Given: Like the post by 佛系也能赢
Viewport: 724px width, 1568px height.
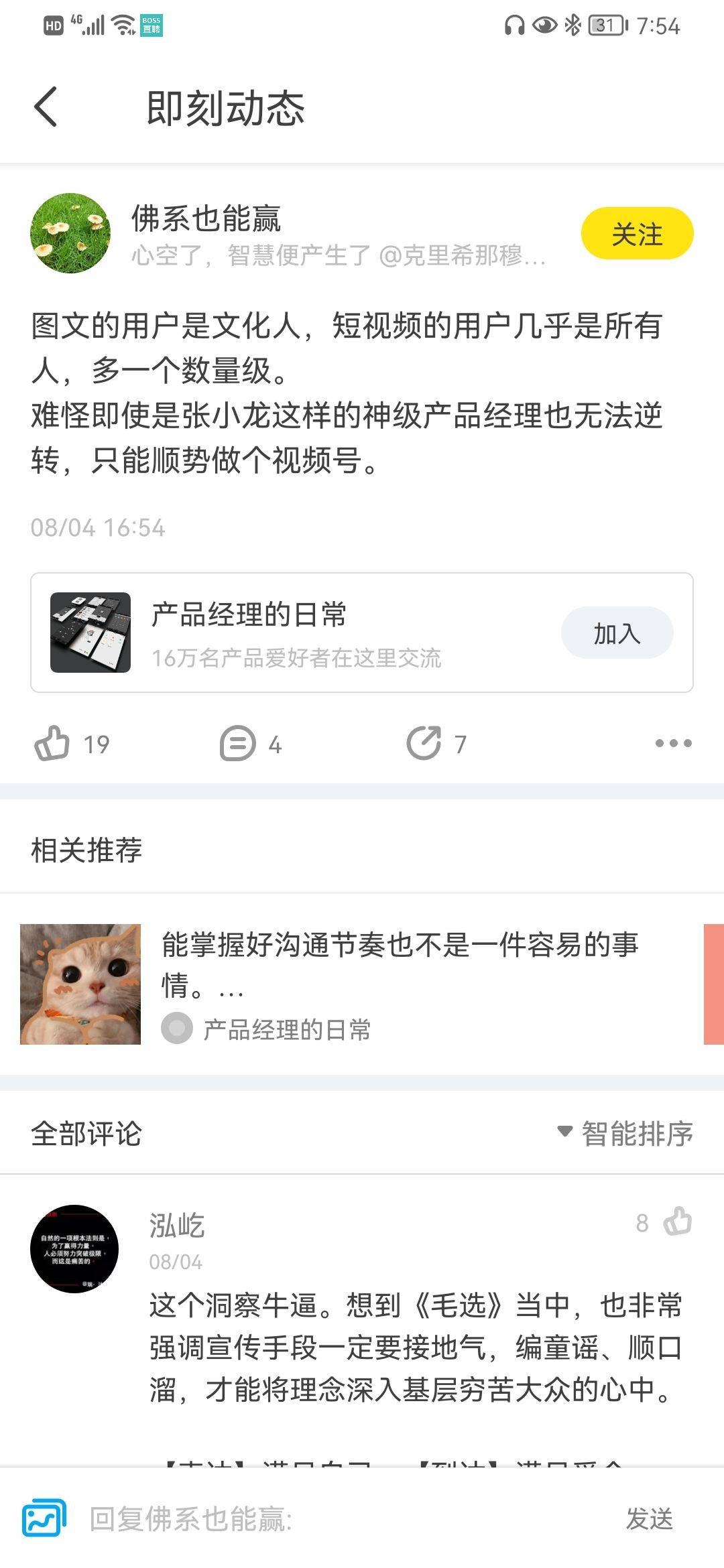Looking at the screenshot, I should pos(52,743).
